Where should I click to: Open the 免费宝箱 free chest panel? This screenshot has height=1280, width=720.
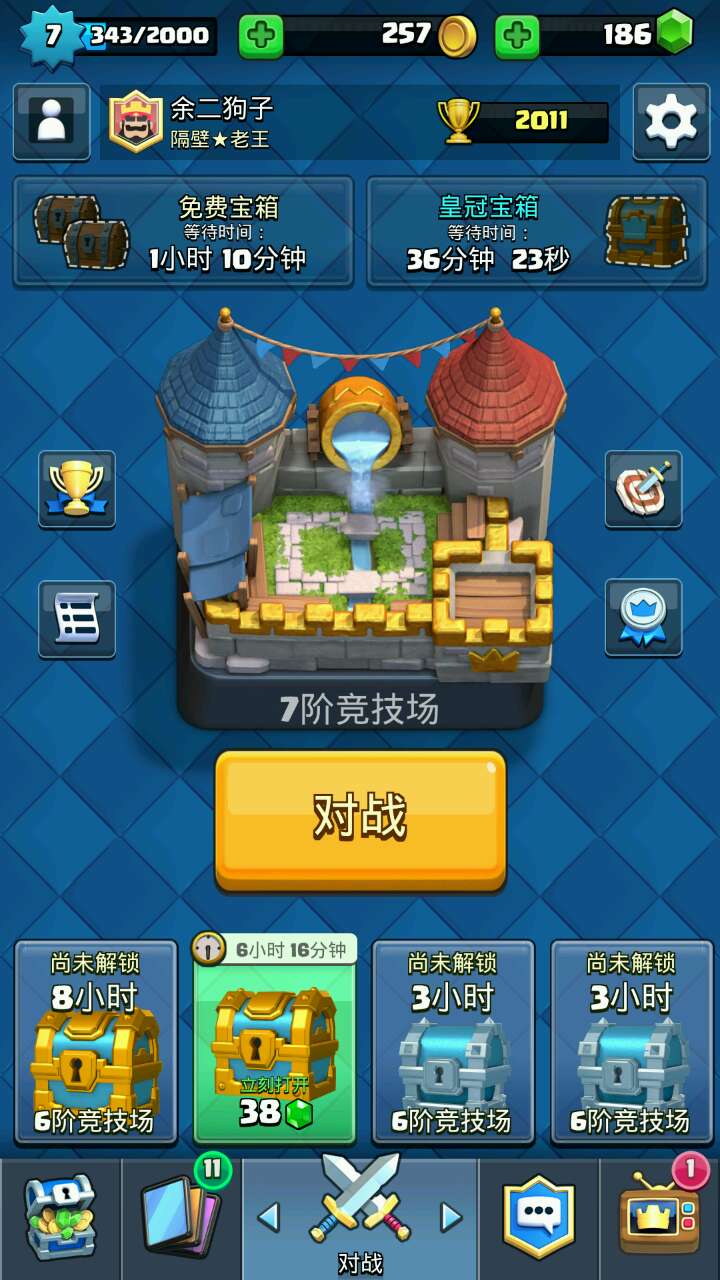[183, 232]
